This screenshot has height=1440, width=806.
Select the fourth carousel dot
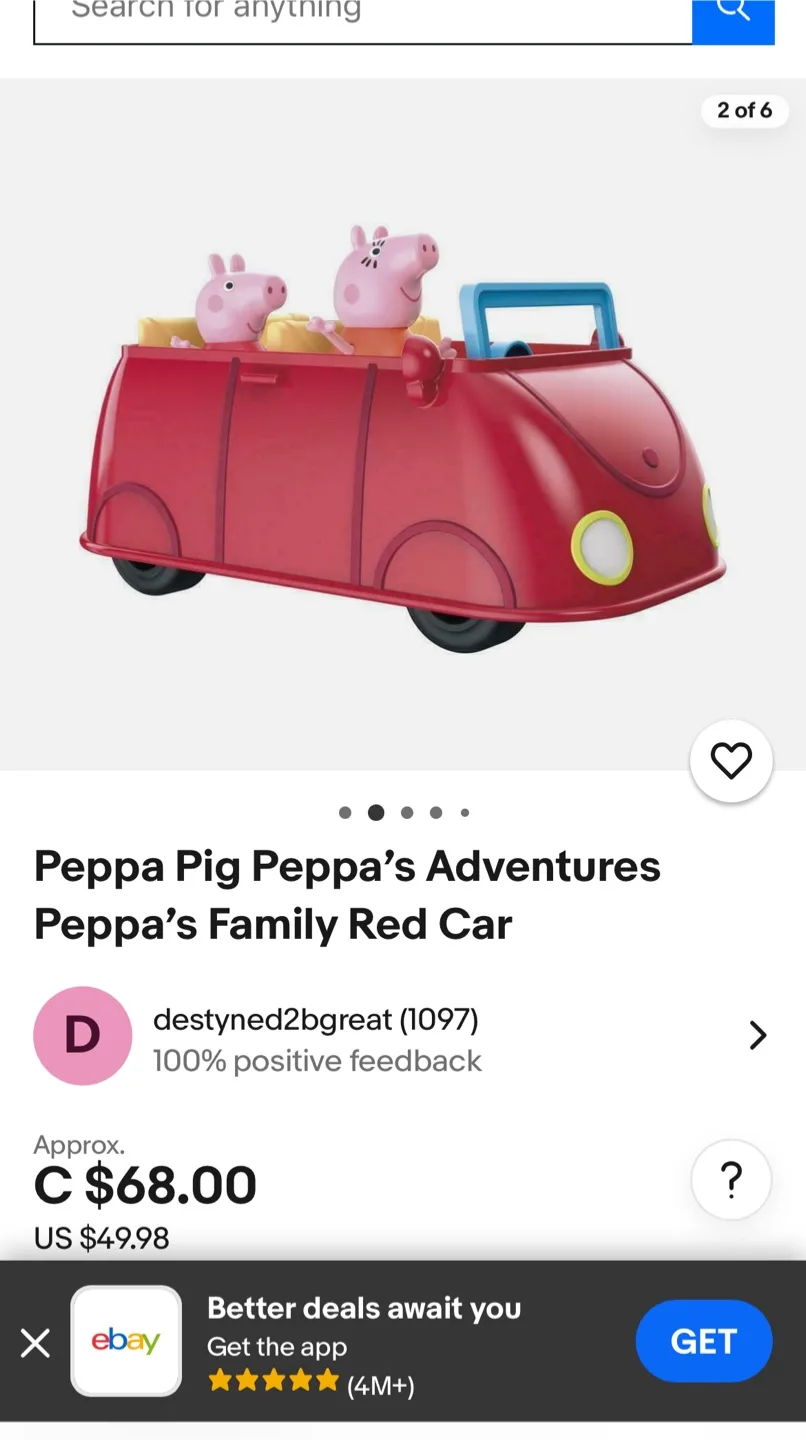point(435,813)
